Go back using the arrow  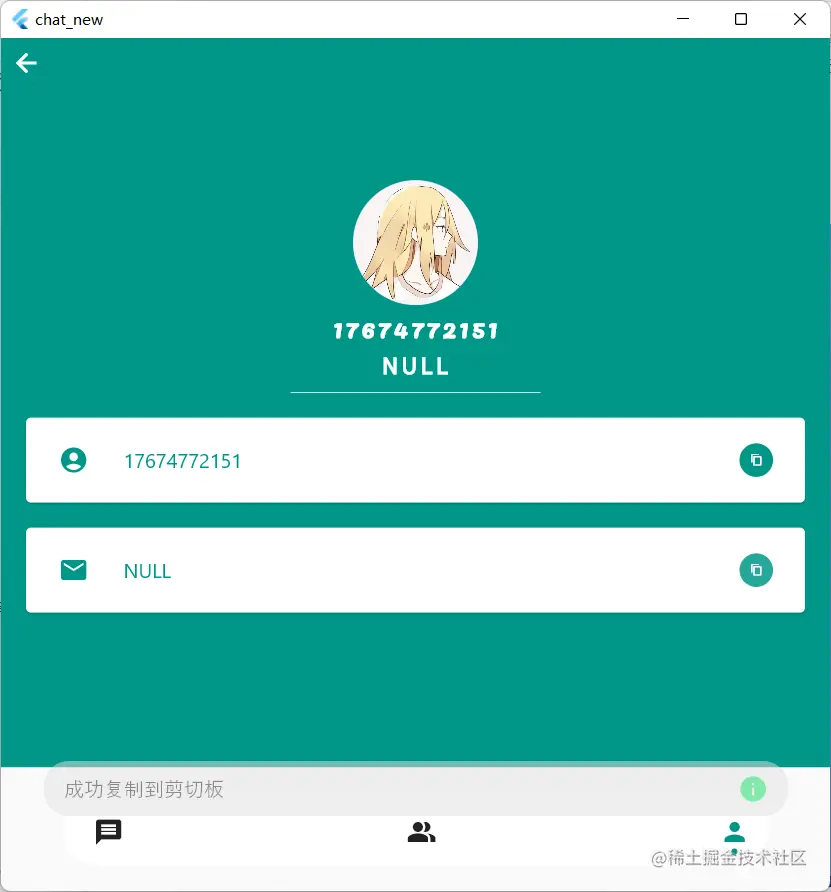click(26, 64)
